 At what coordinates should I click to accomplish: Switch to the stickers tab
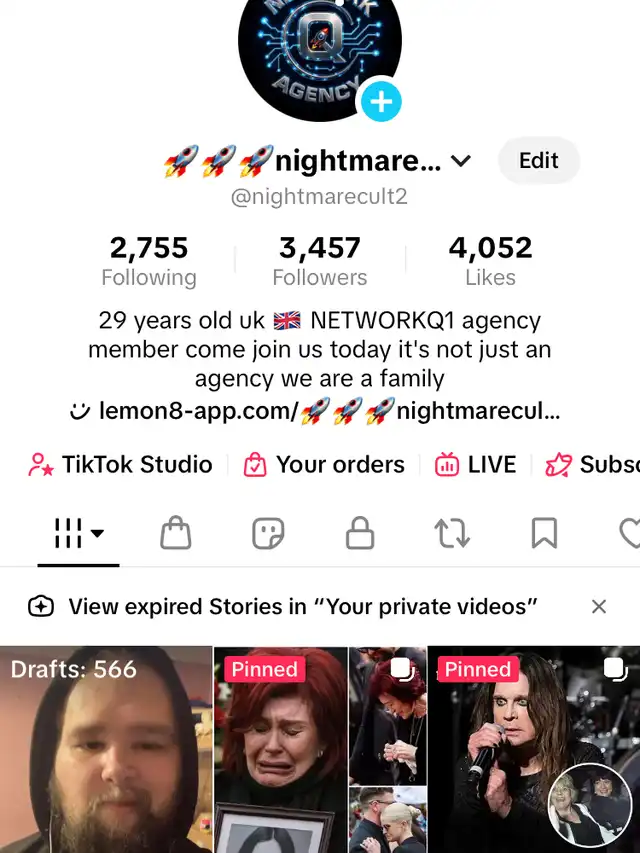point(267,534)
